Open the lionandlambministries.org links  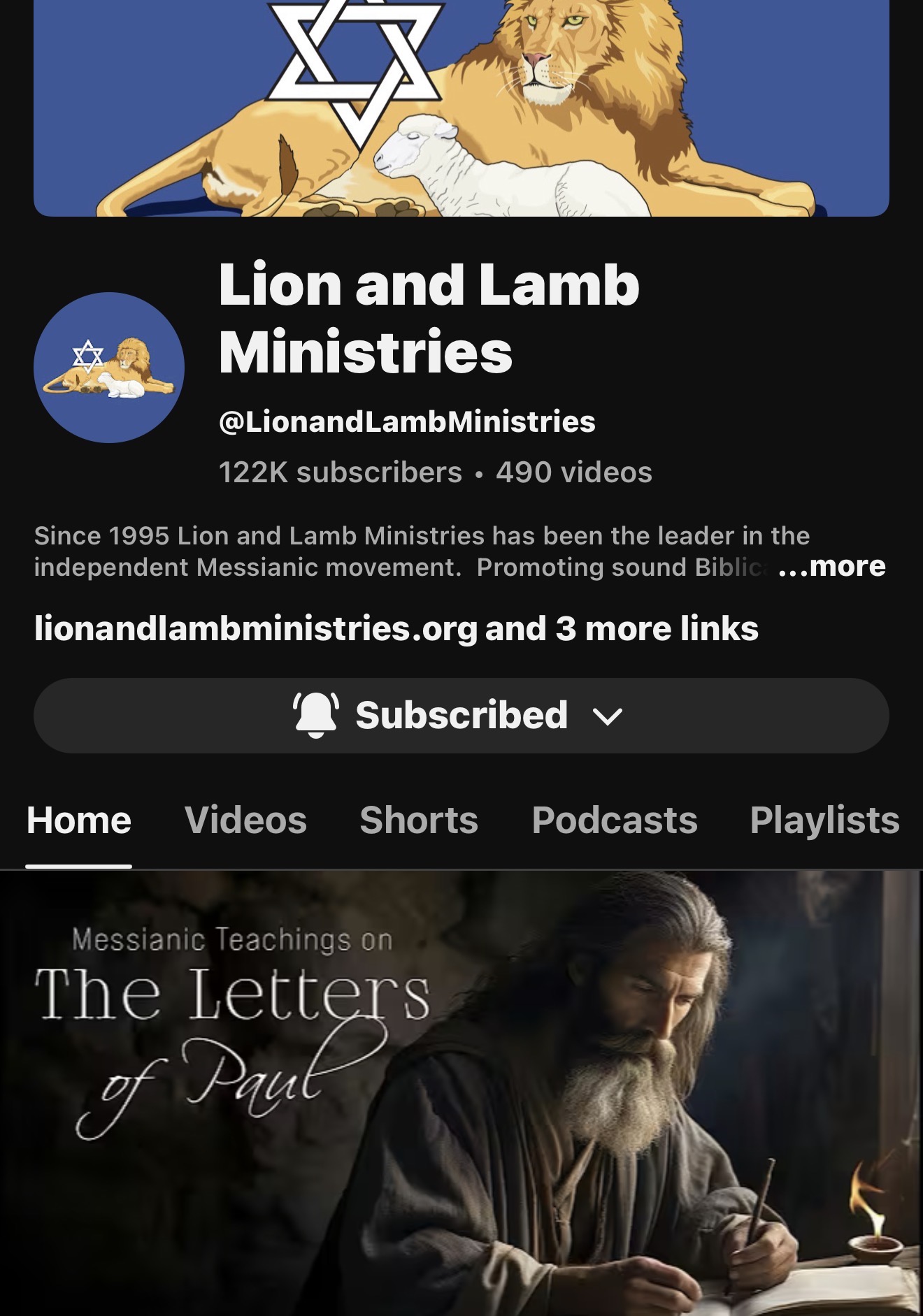(396, 628)
